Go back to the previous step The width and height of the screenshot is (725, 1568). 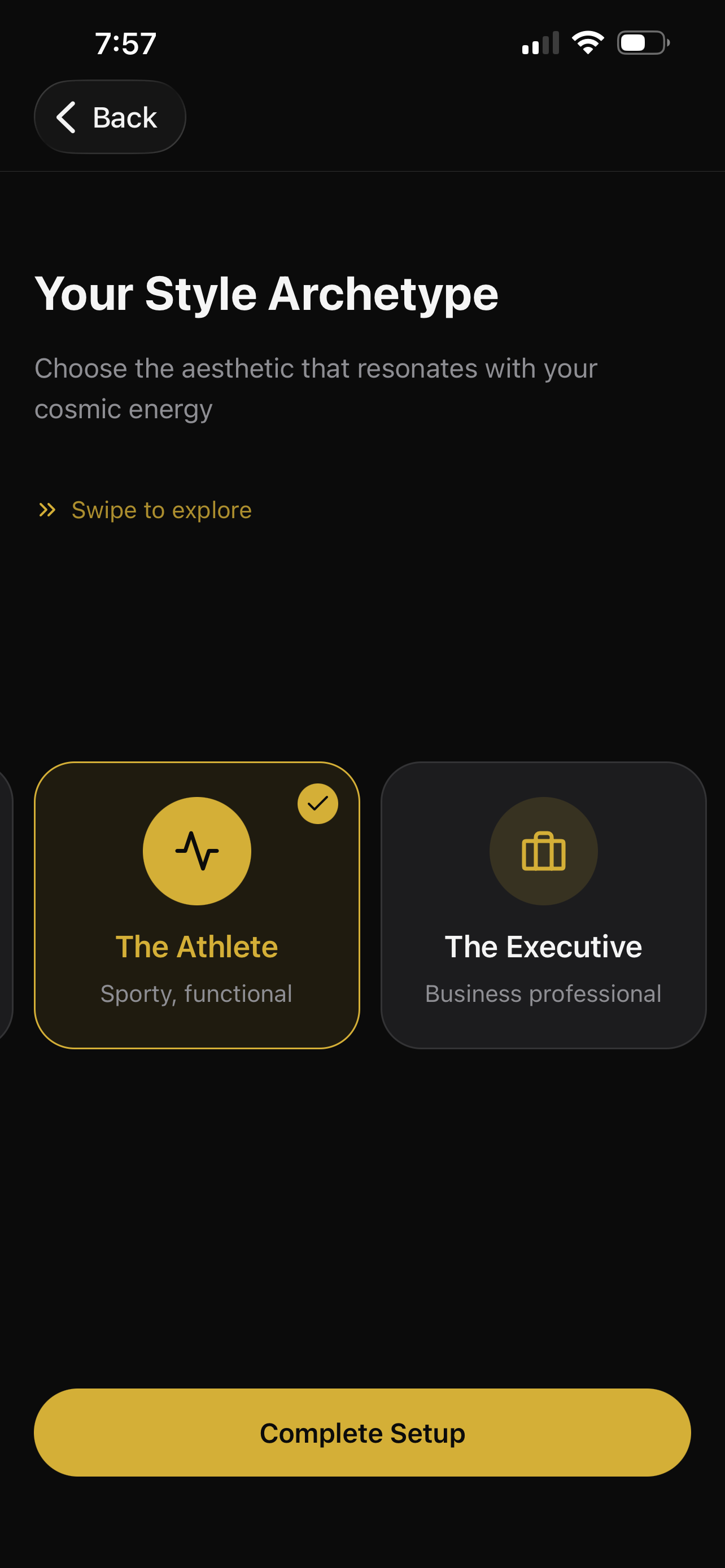tap(110, 117)
